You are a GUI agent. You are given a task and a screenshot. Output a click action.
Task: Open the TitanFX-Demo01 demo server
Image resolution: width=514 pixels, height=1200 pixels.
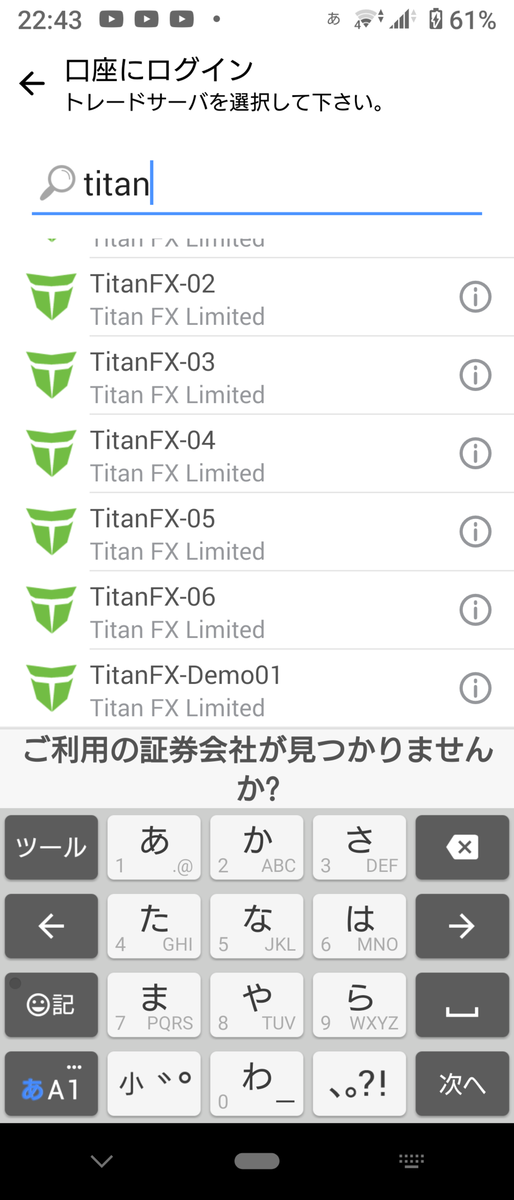click(257, 688)
